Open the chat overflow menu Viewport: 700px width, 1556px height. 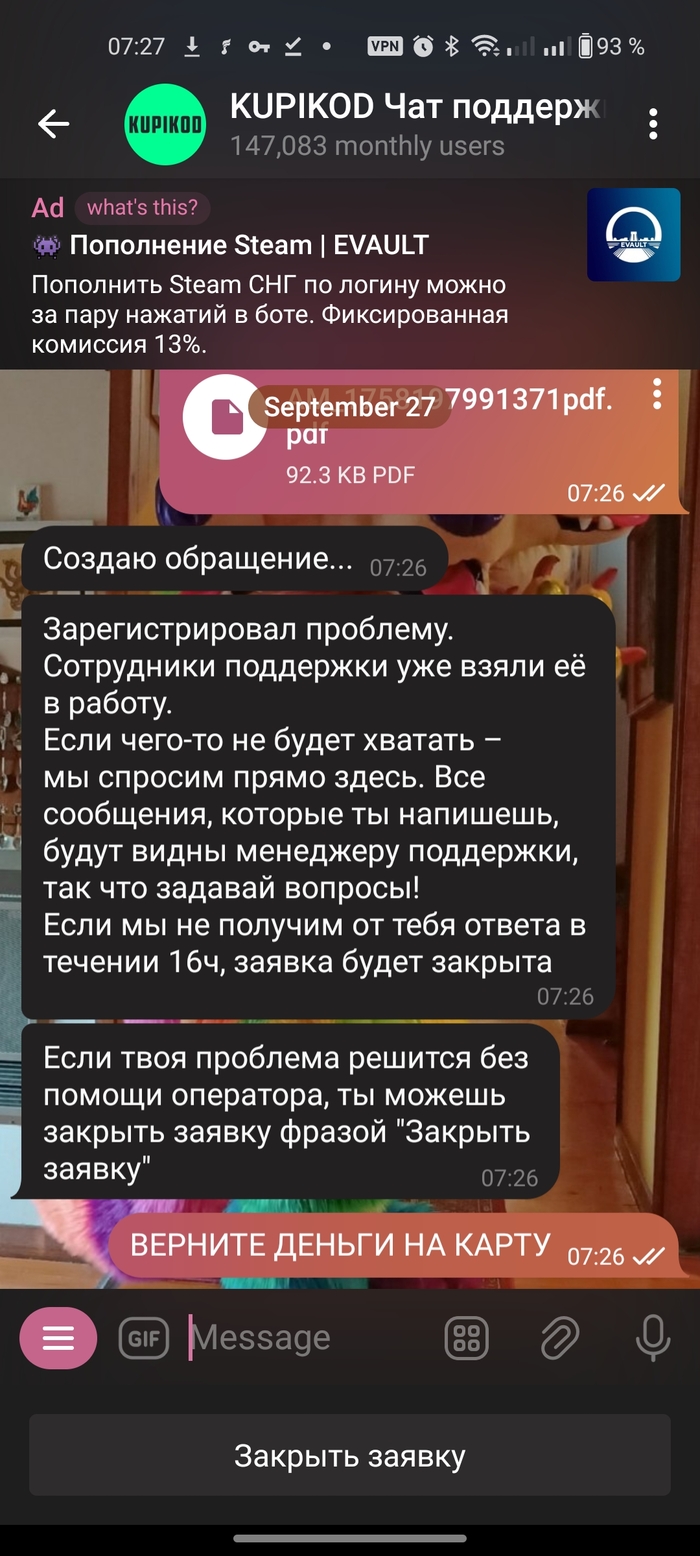pyautogui.click(x=653, y=124)
